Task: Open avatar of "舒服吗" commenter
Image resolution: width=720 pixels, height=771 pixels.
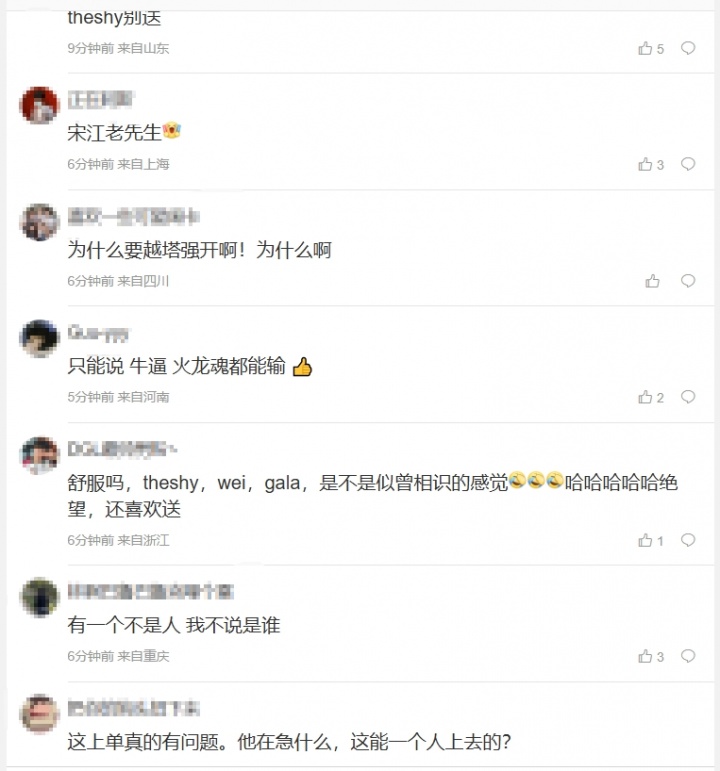Action: coord(40,455)
